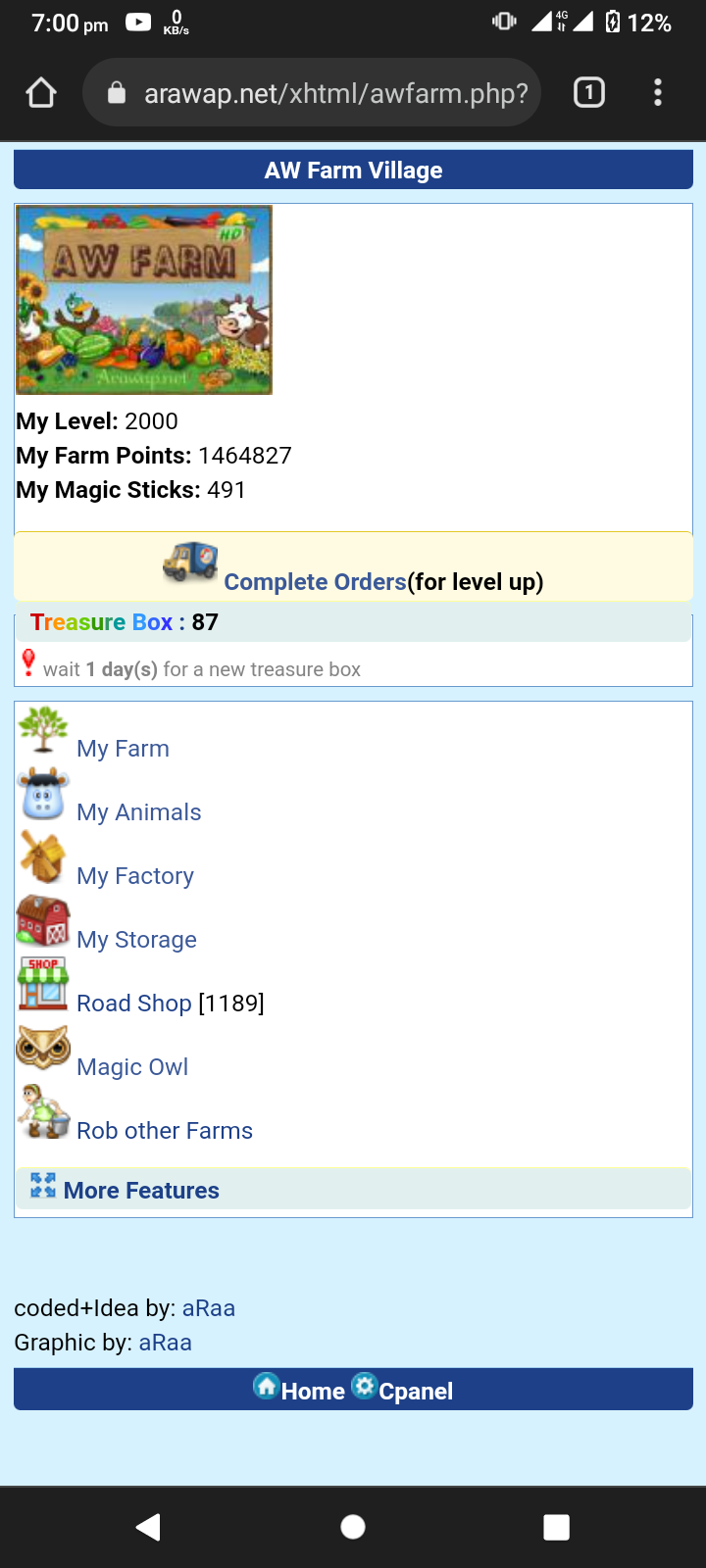View My Storage
The width and height of the screenshot is (706, 1568).
(136, 940)
